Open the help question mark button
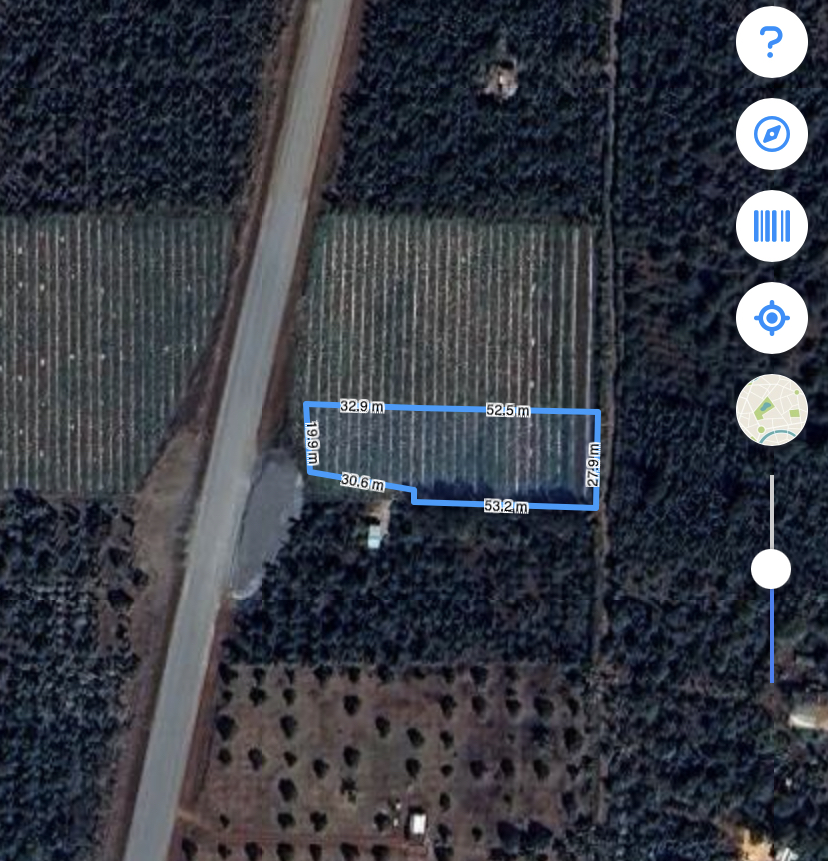The width and height of the screenshot is (828, 861). 771,42
